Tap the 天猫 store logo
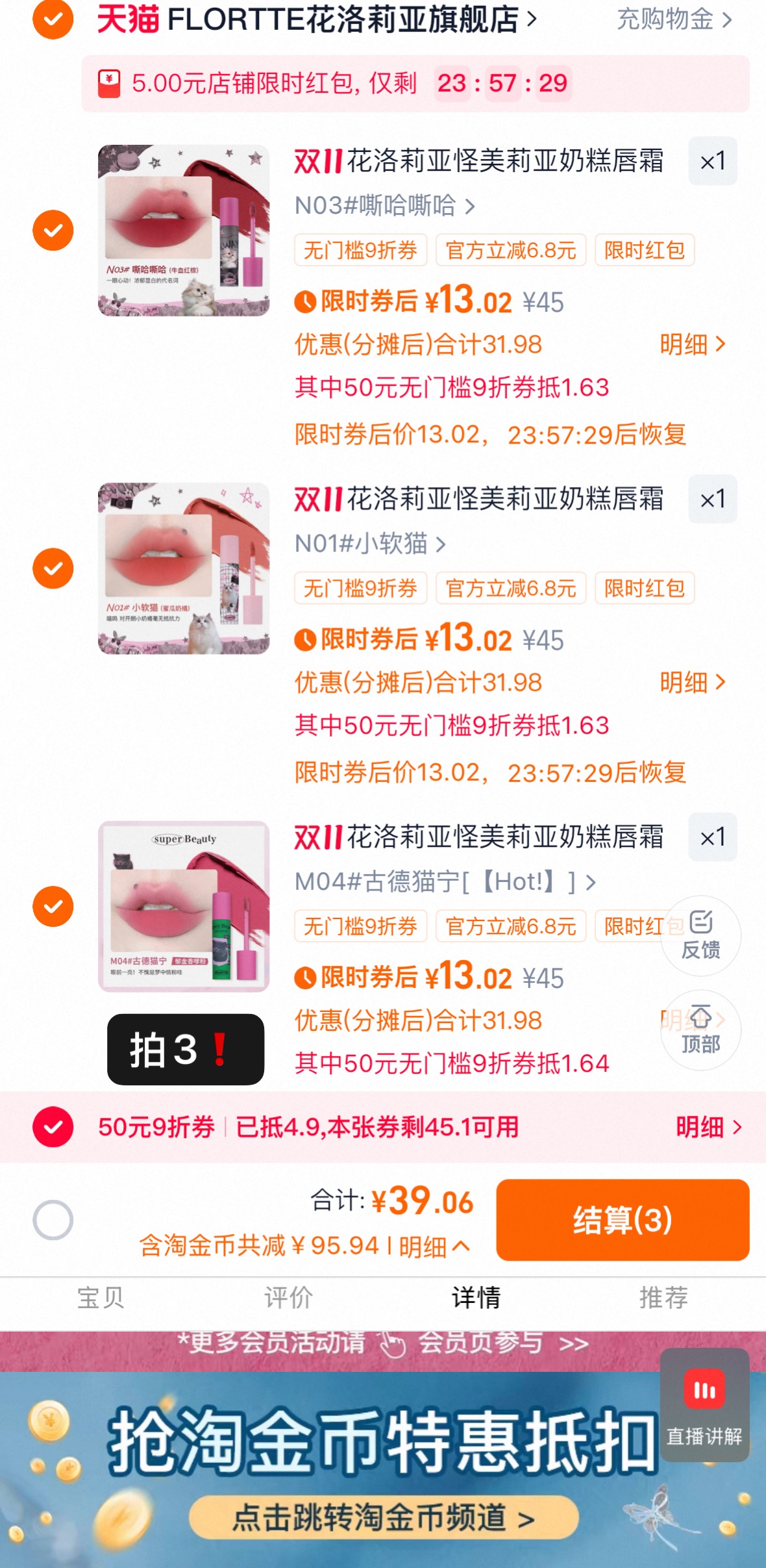Screen dimensions: 766x1568 pos(127,19)
